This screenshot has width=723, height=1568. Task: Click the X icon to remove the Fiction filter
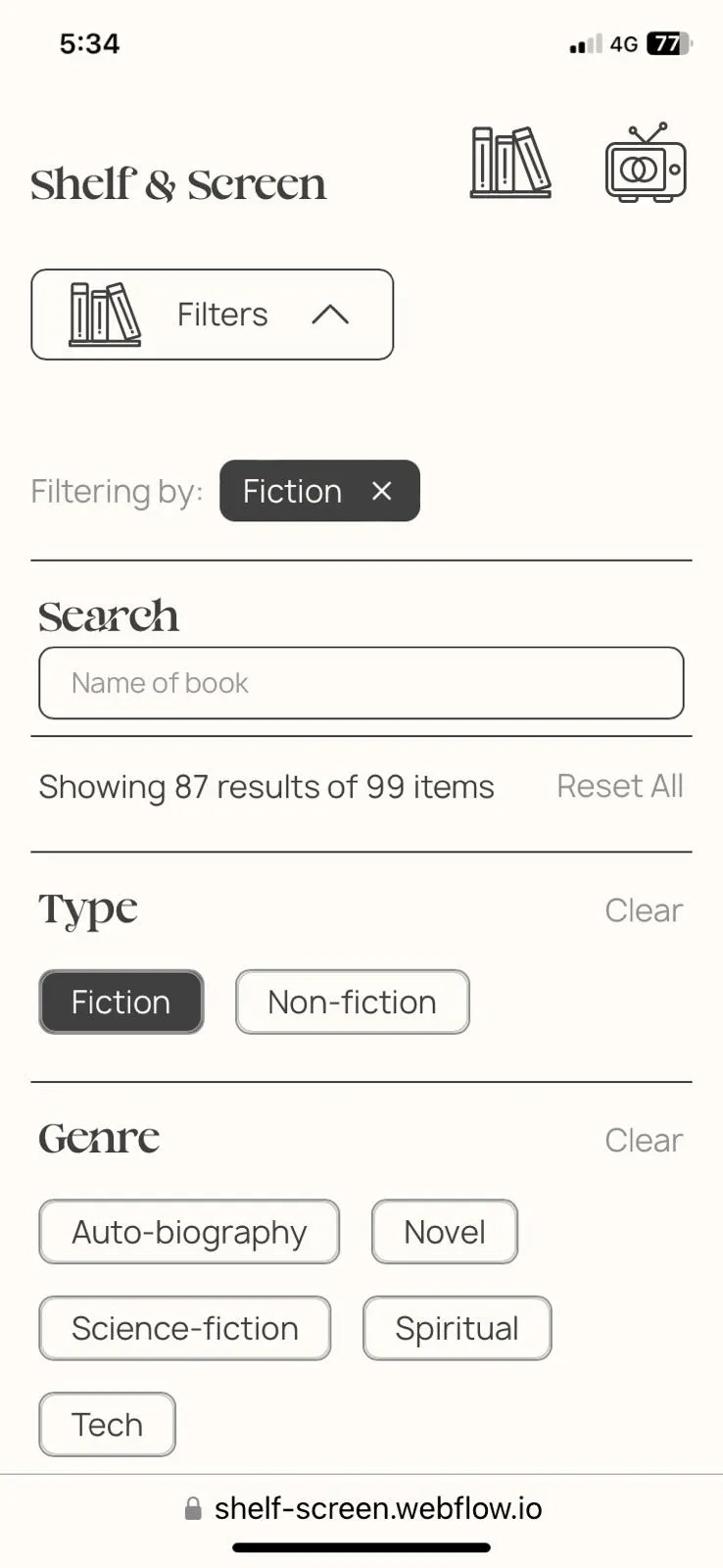382,491
